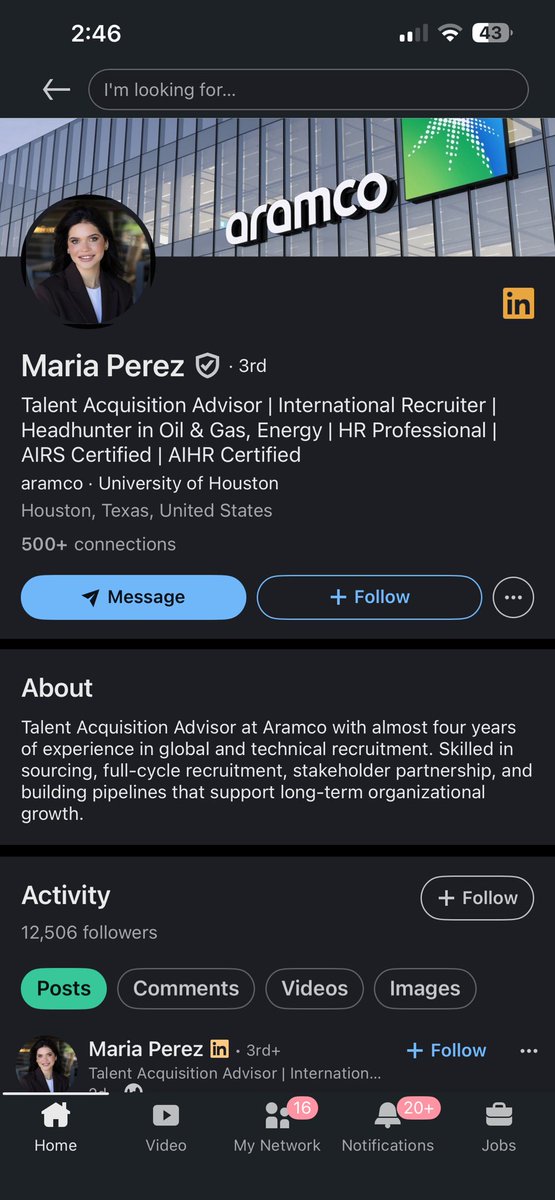This screenshot has width=555, height=1200.
Task: Open the overflow menu on Maria's post
Action: [529, 1050]
